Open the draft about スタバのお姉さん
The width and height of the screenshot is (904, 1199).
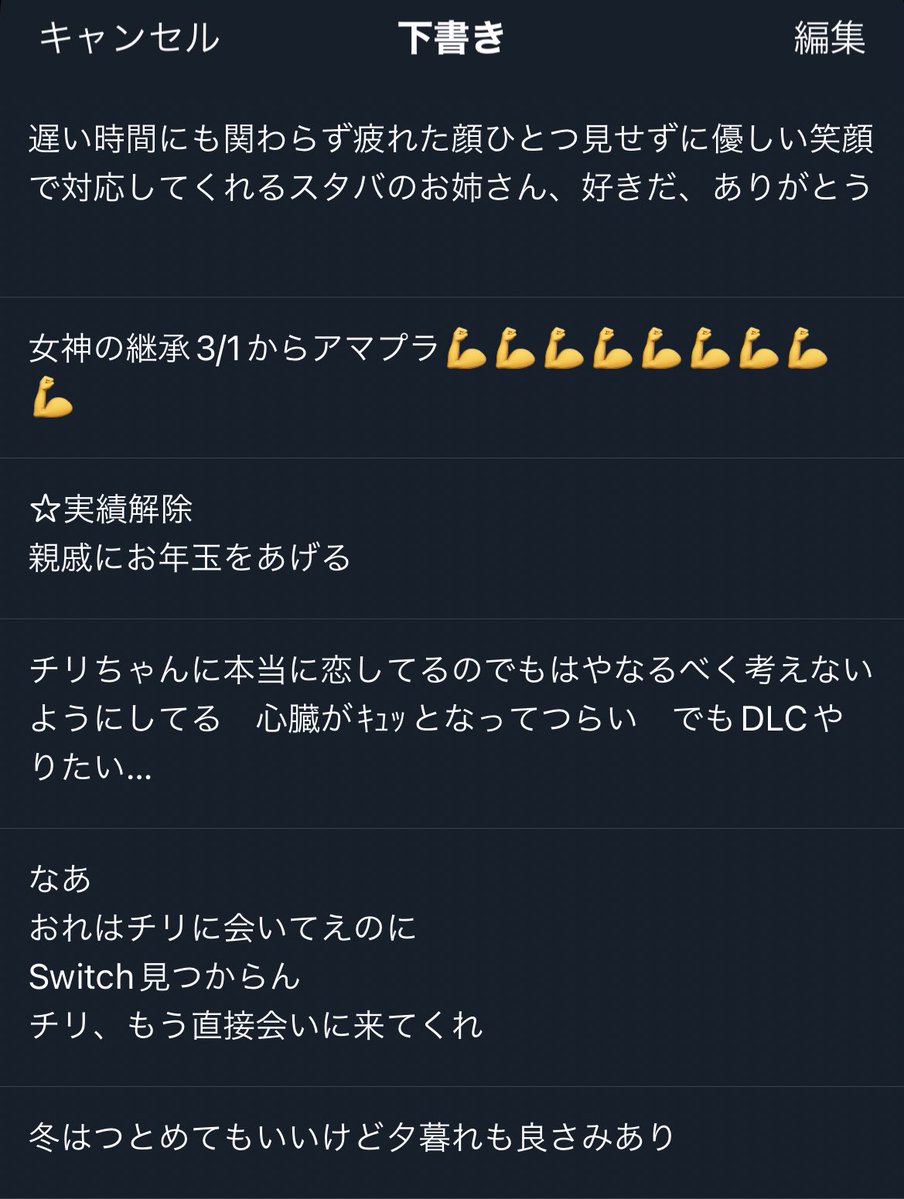pyautogui.click(x=450, y=165)
